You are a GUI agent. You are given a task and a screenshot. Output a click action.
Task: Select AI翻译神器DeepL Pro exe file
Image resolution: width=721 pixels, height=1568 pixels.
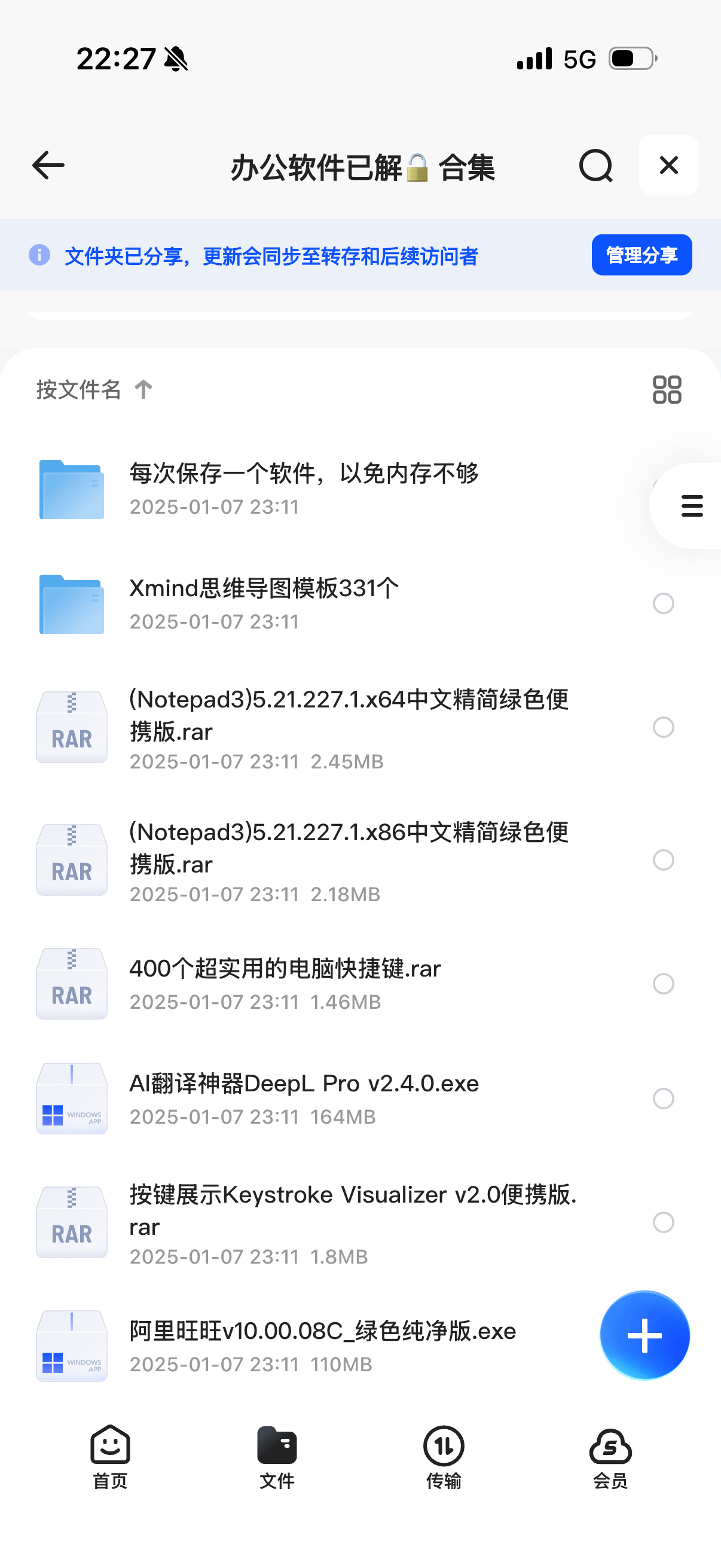663,1099
